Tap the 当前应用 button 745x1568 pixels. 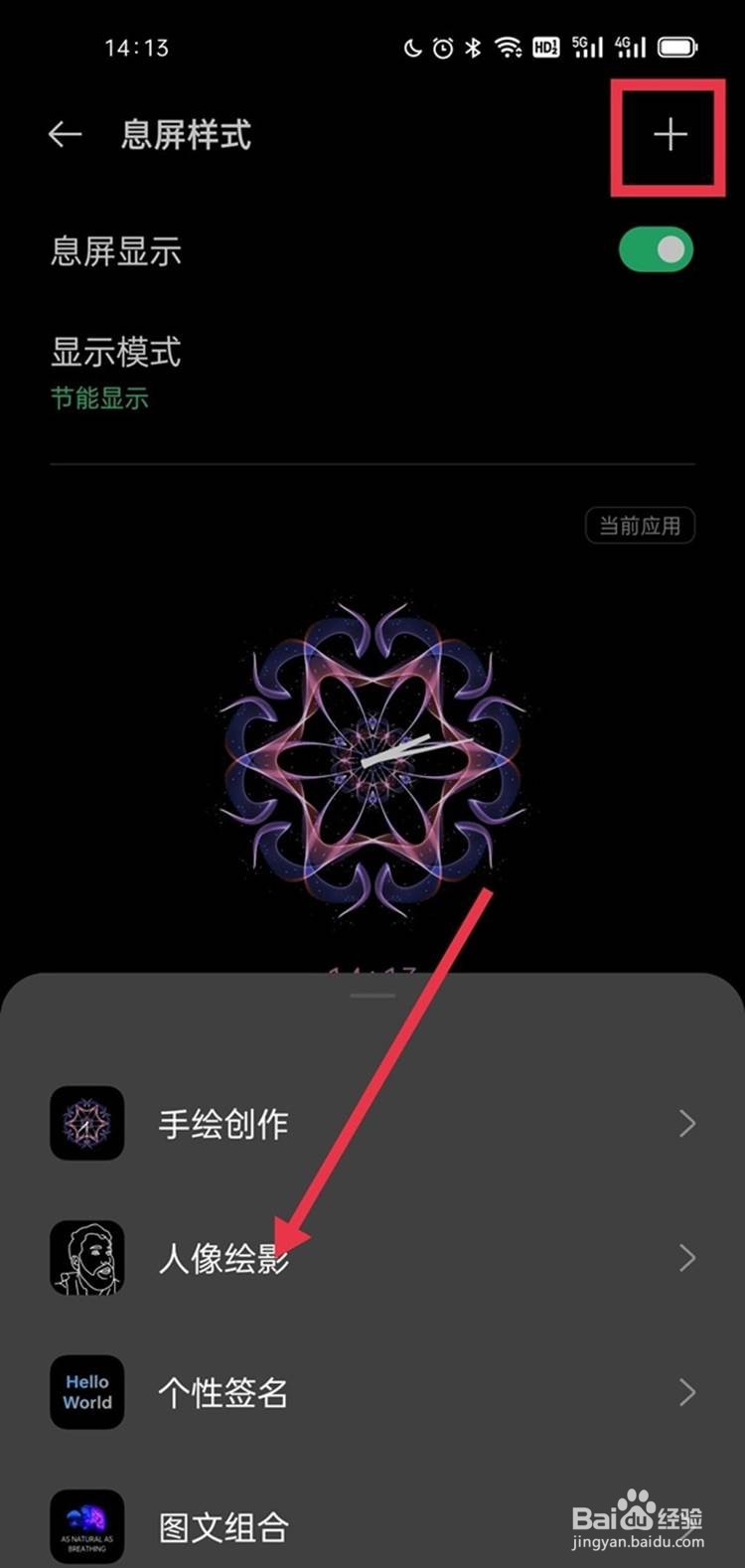coord(640,525)
